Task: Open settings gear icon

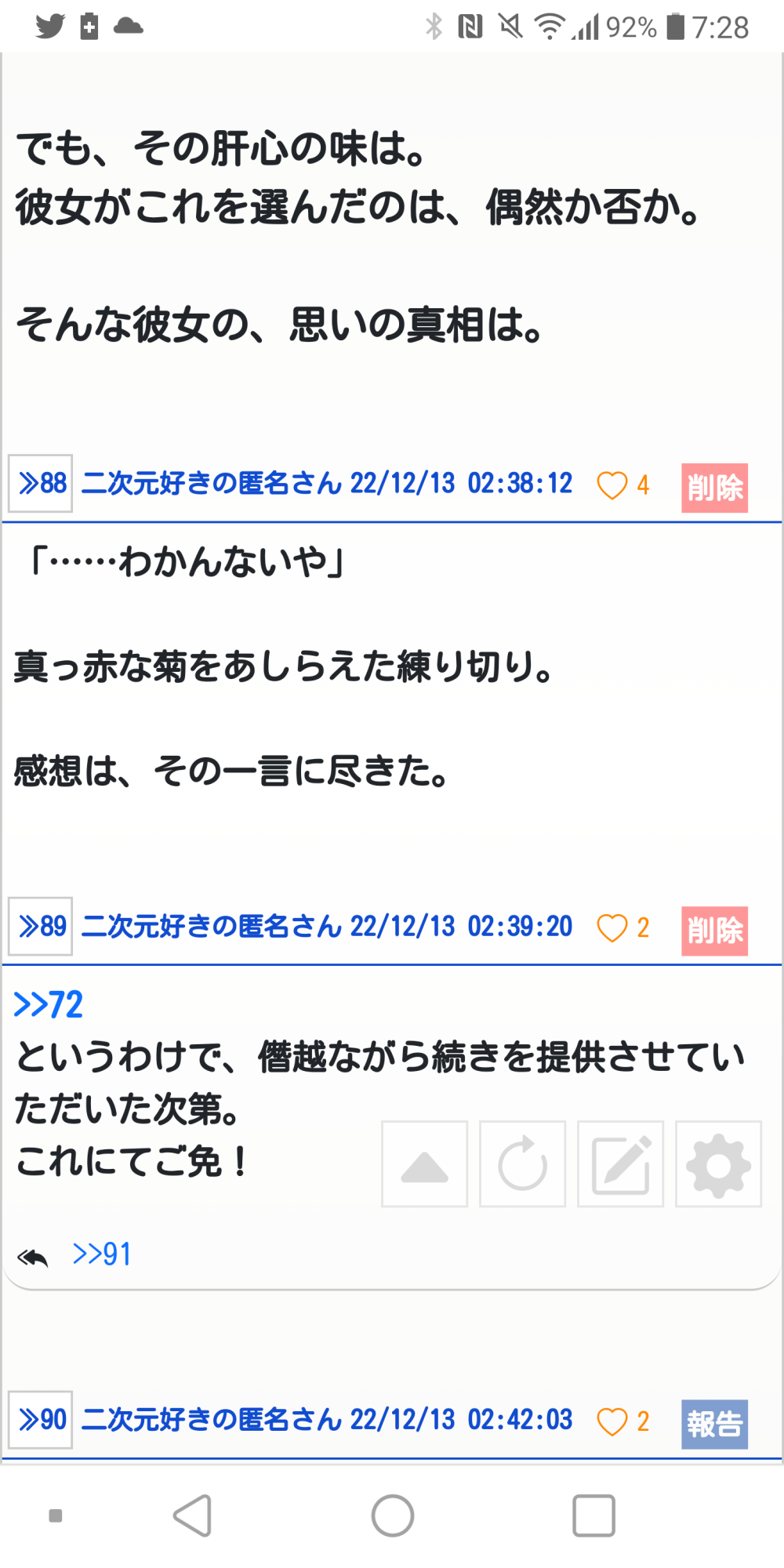Action: pyautogui.click(x=718, y=1164)
